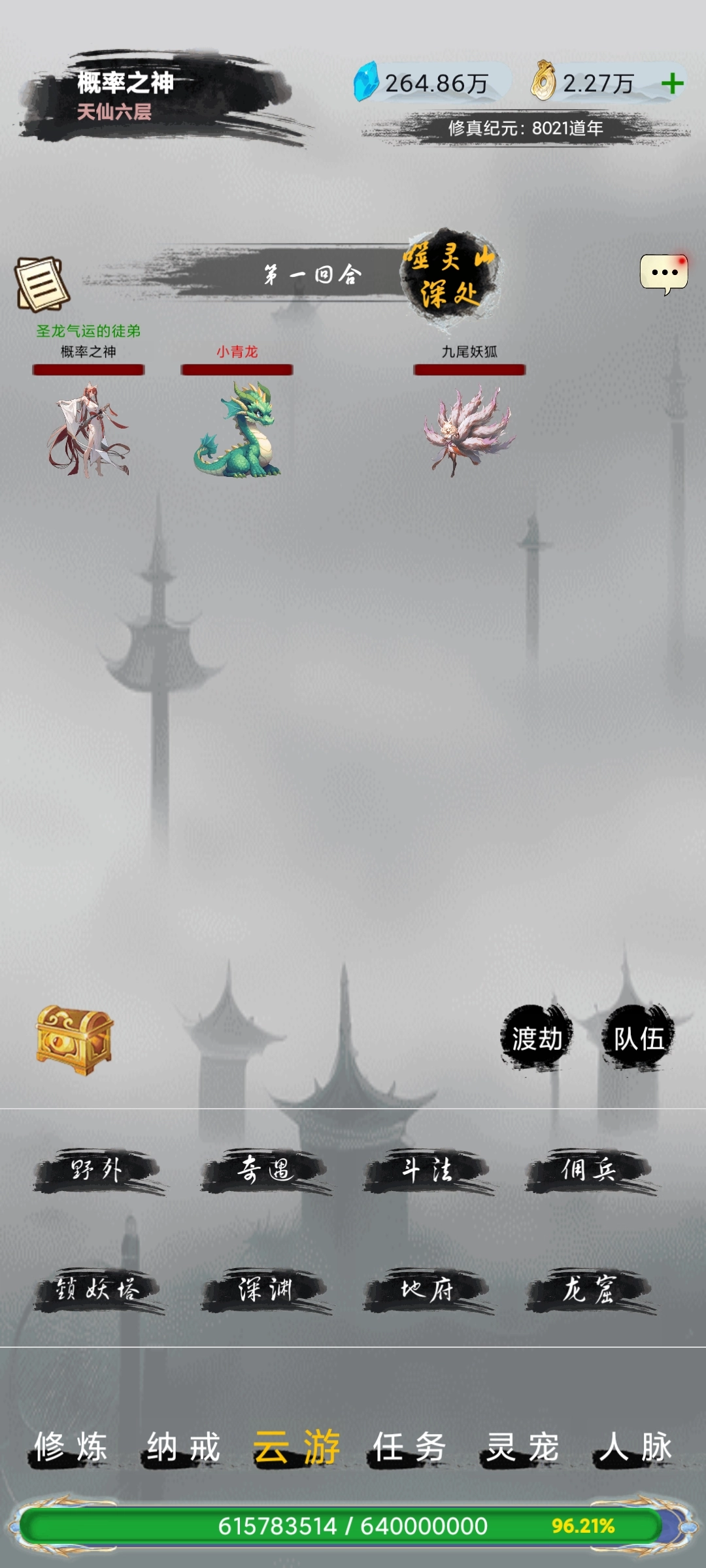Open the battle log scroll icon
706x1568 pixels.
(x=42, y=284)
